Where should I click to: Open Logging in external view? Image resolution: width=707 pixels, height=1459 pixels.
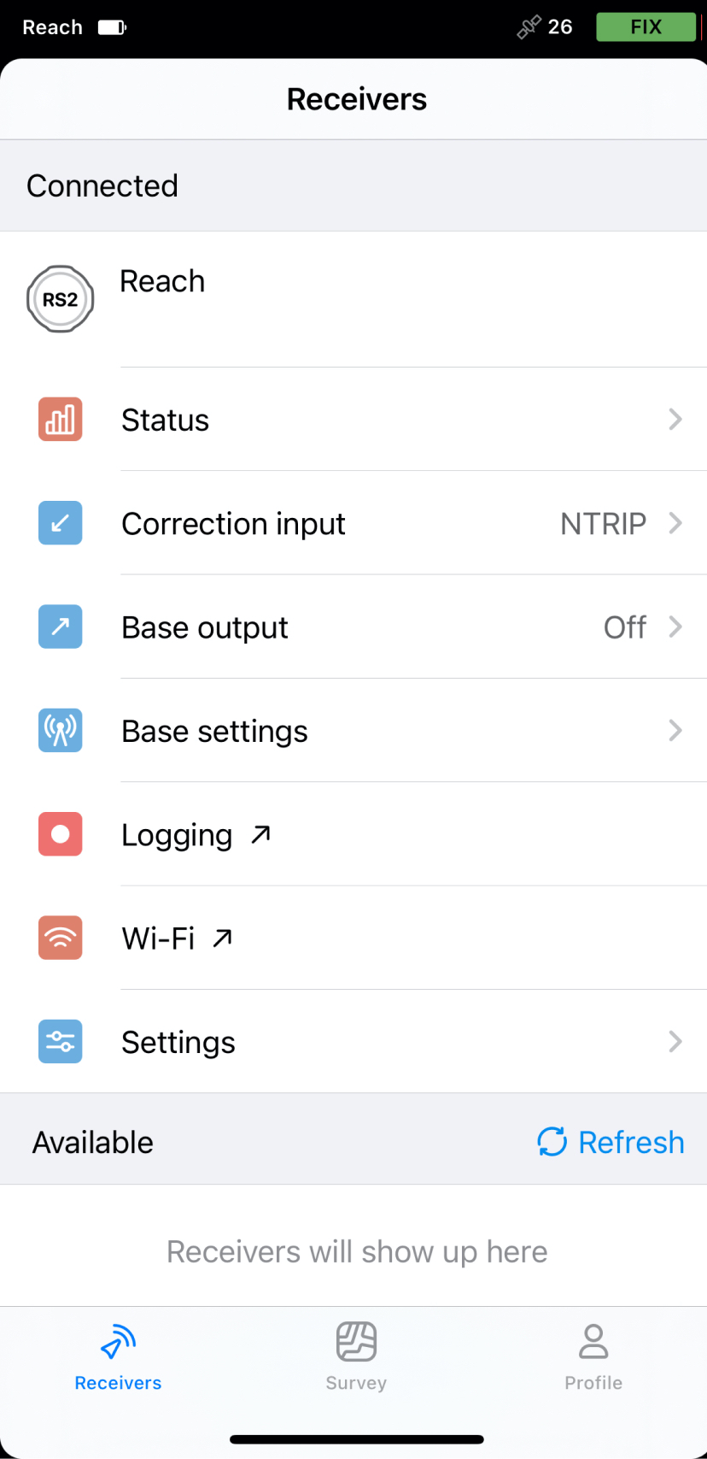[353, 834]
